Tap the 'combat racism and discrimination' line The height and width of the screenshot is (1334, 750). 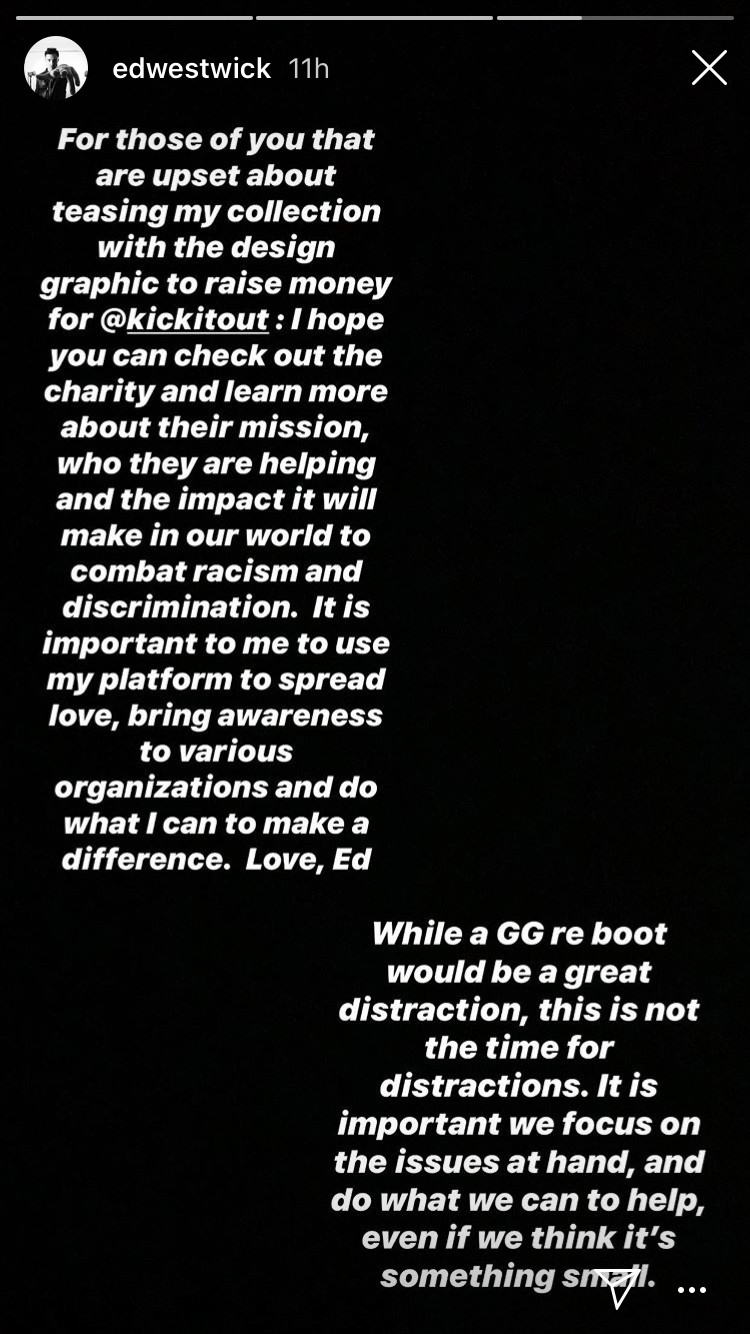216,589
